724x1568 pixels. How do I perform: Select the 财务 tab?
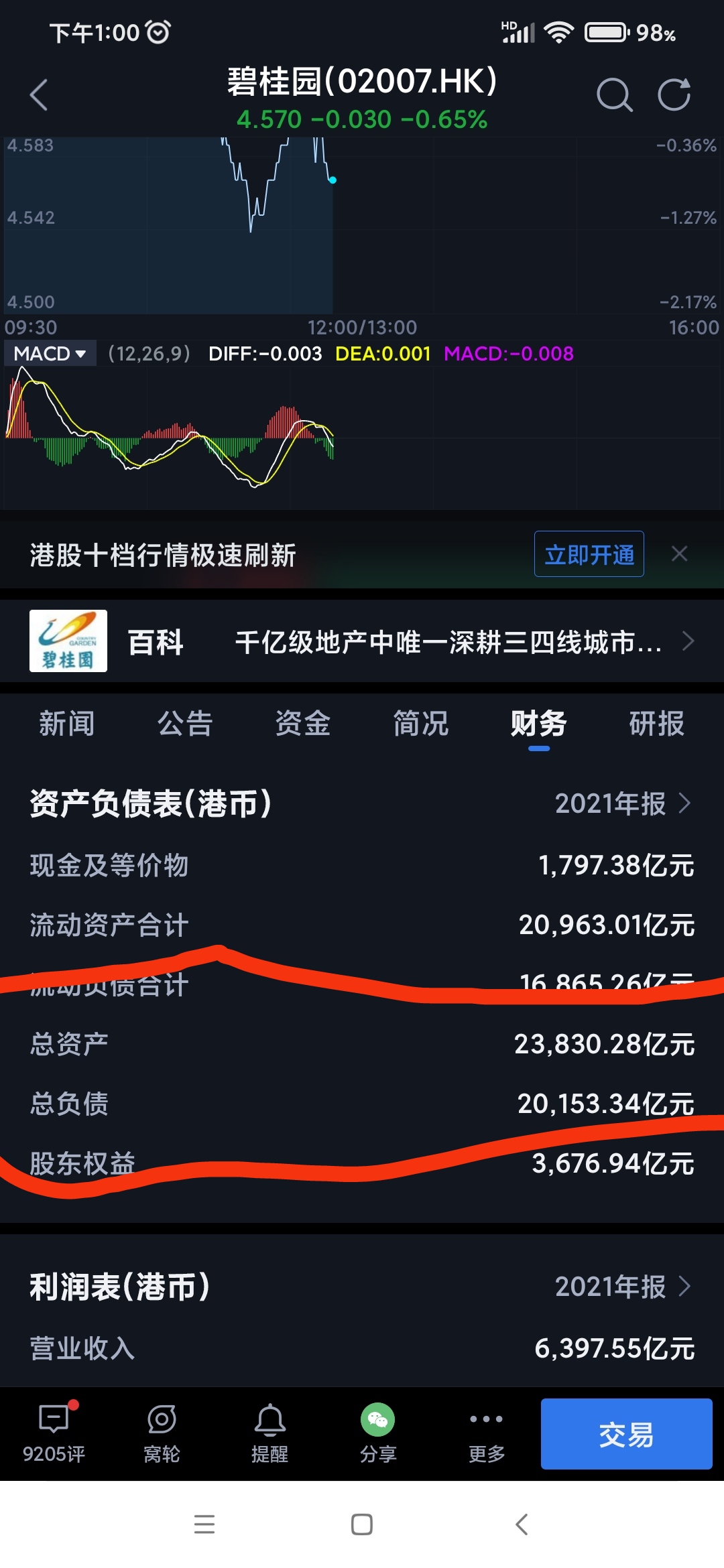click(x=539, y=724)
